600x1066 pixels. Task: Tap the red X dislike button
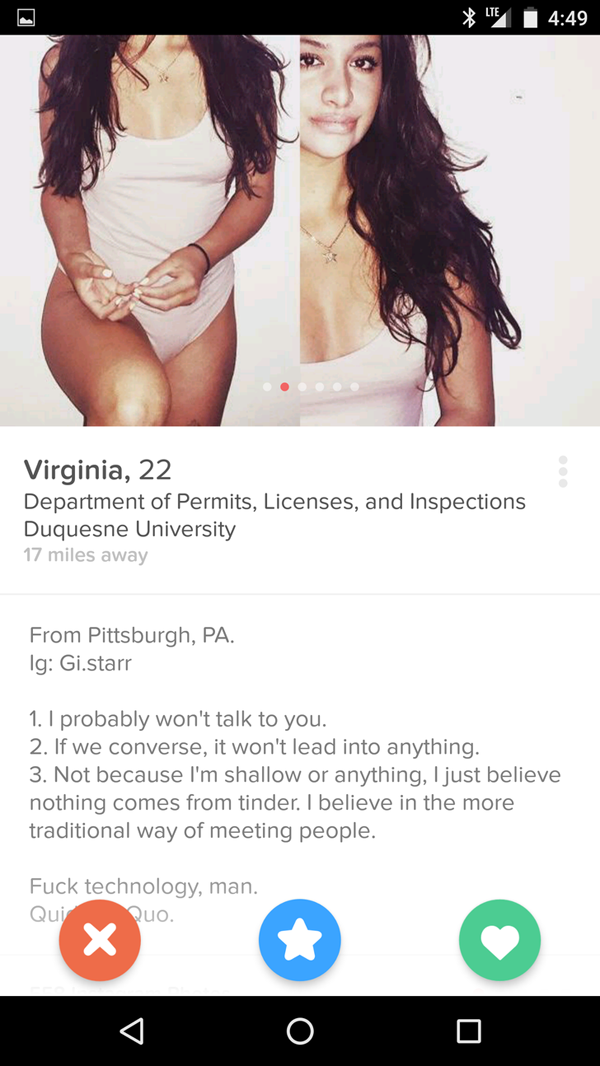[x=100, y=940]
